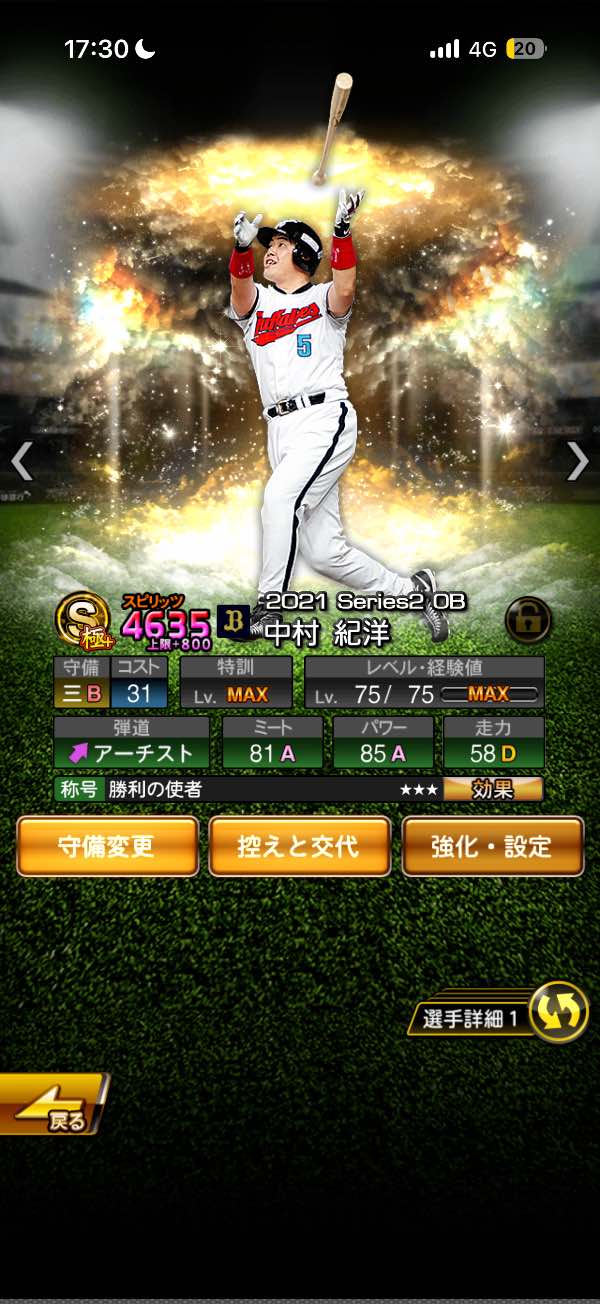Switch the 選手詳細 1 view
This screenshot has width=600, height=1304.
(556, 1011)
